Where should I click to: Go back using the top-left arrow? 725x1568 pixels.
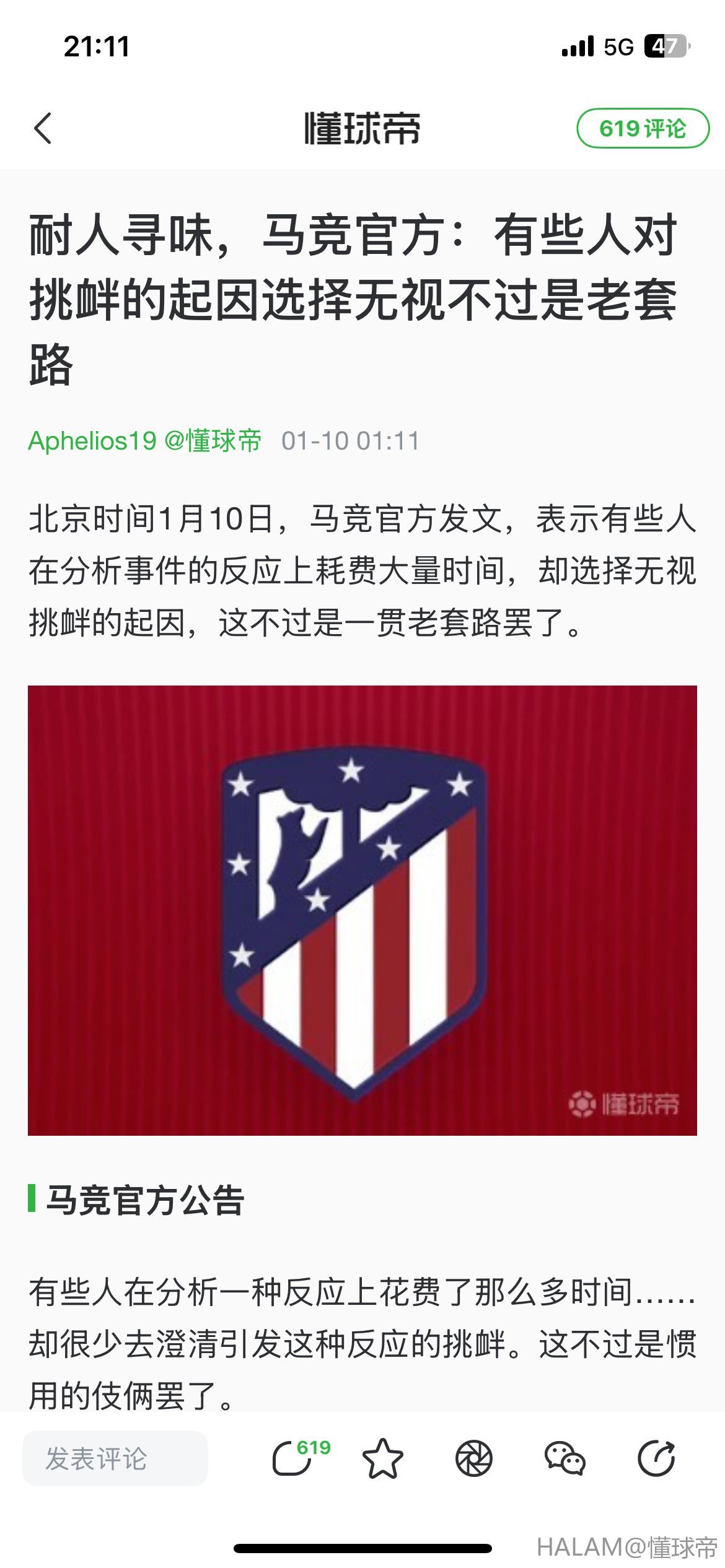click(43, 129)
